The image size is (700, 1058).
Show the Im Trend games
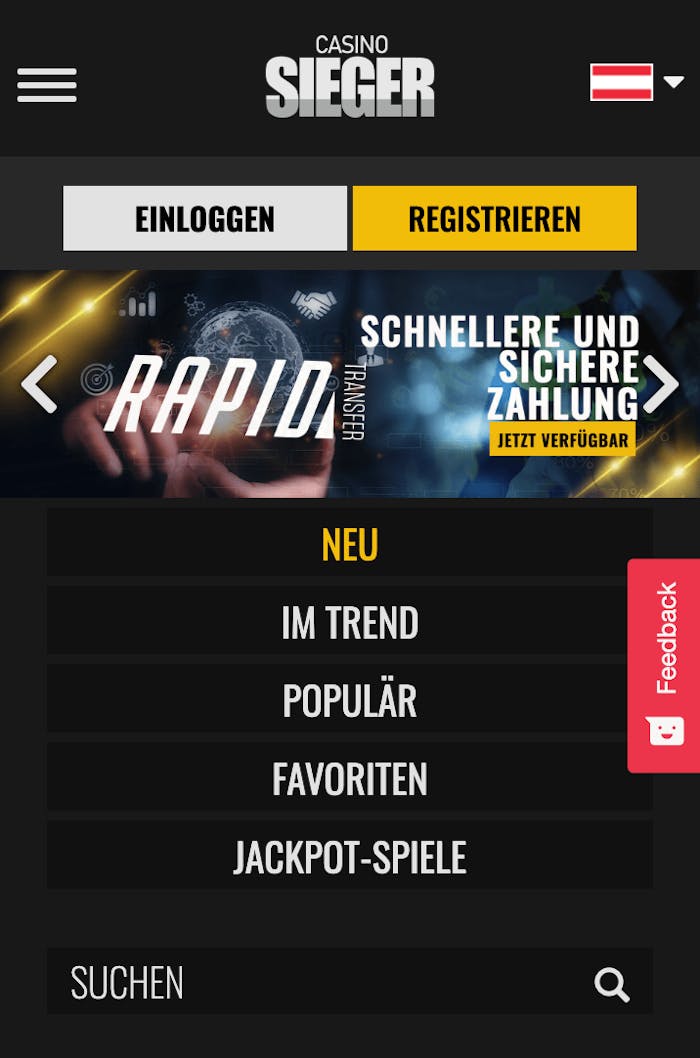click(350, 623)
